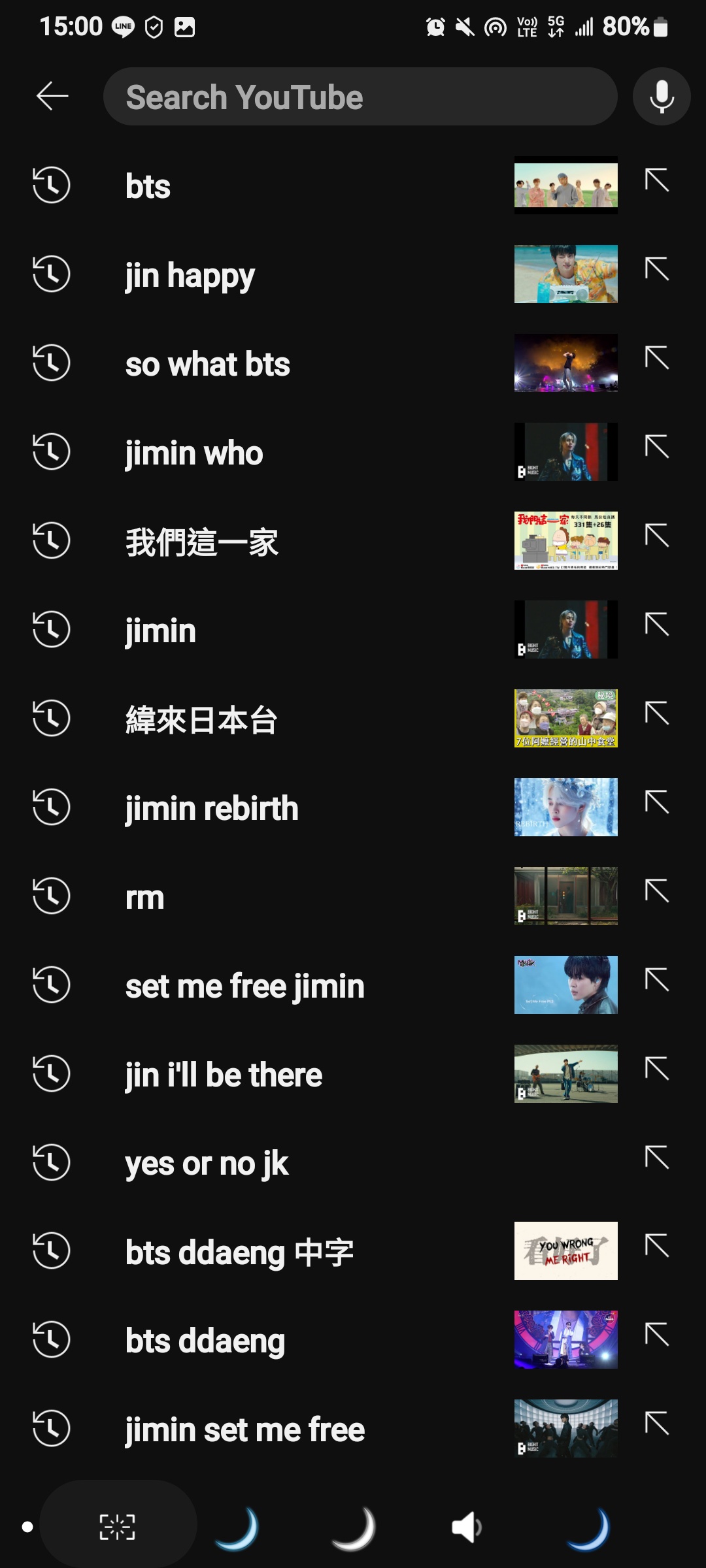
Task: Tap the arrow beside "yes or no jk"
Action: 656,1158
